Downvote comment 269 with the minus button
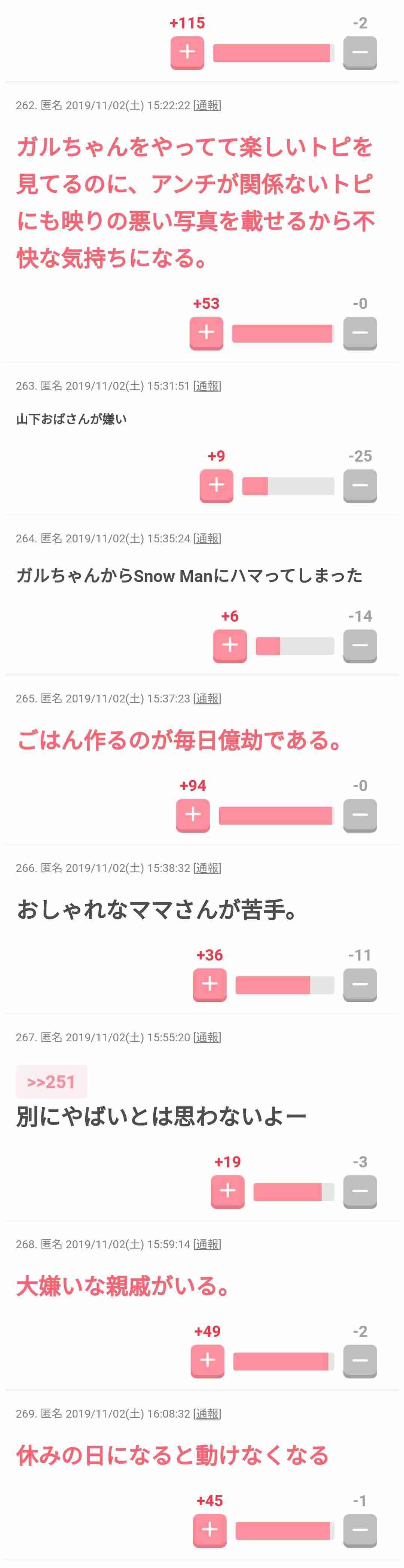 (359, 1529)
